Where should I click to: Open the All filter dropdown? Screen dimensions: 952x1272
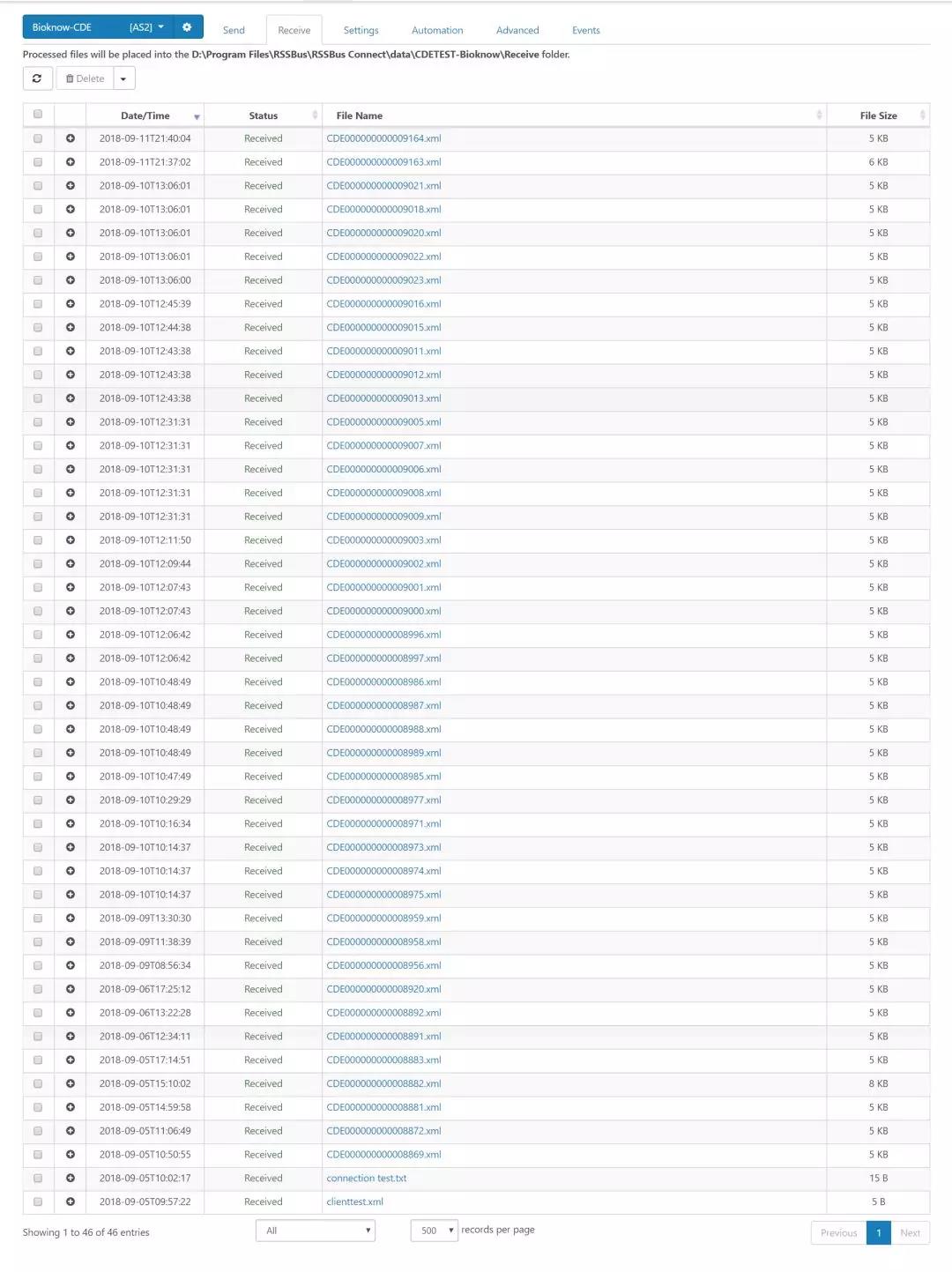[316, 1231]
